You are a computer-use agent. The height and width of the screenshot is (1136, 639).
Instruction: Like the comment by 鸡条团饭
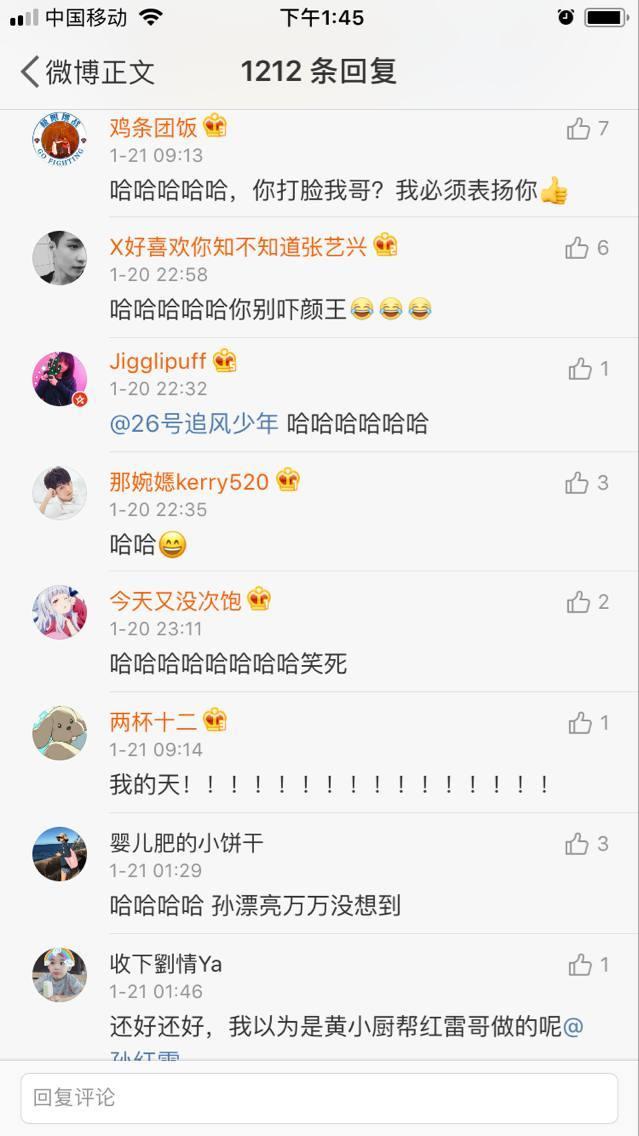[x=578, y=129]
